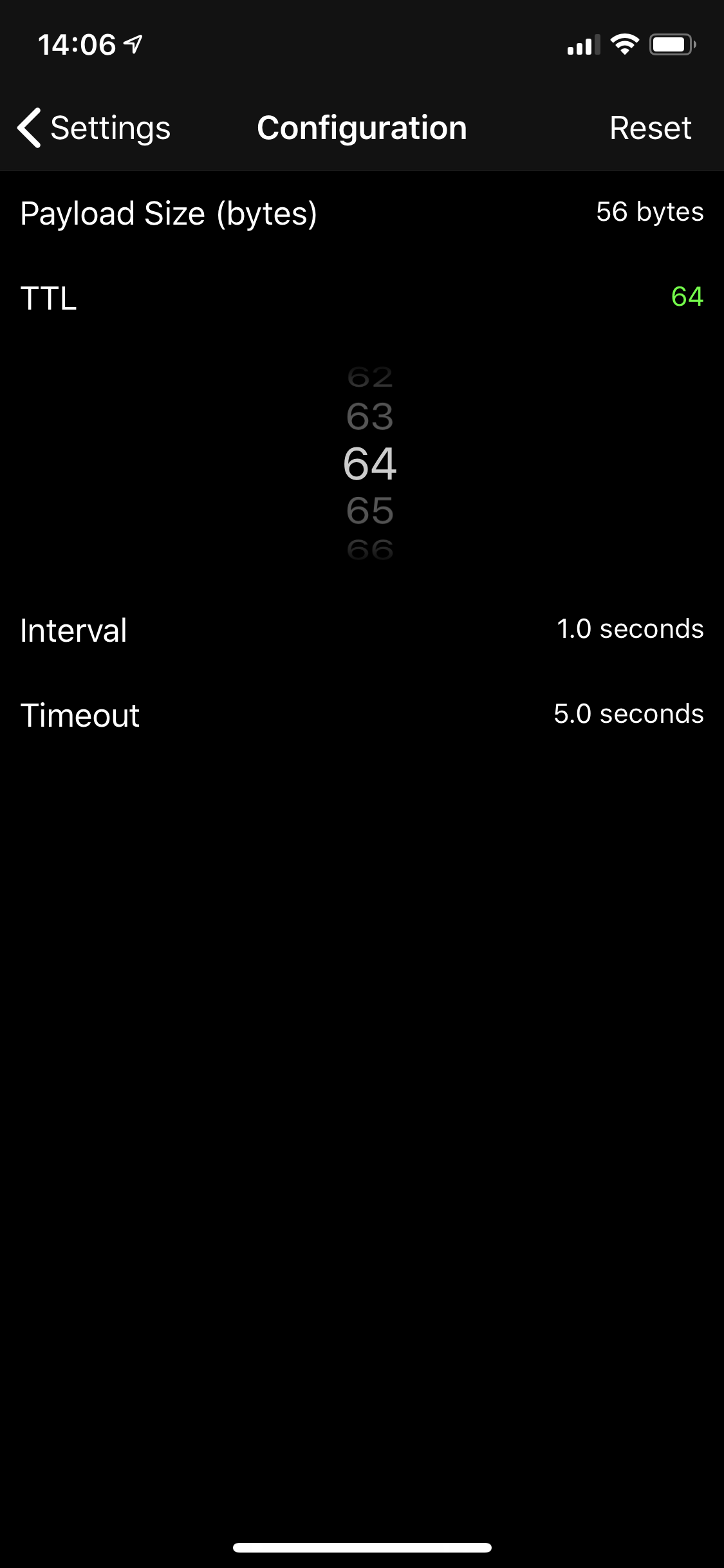
Task: Select 65 in the TTL picker
Action: [369, 511]
